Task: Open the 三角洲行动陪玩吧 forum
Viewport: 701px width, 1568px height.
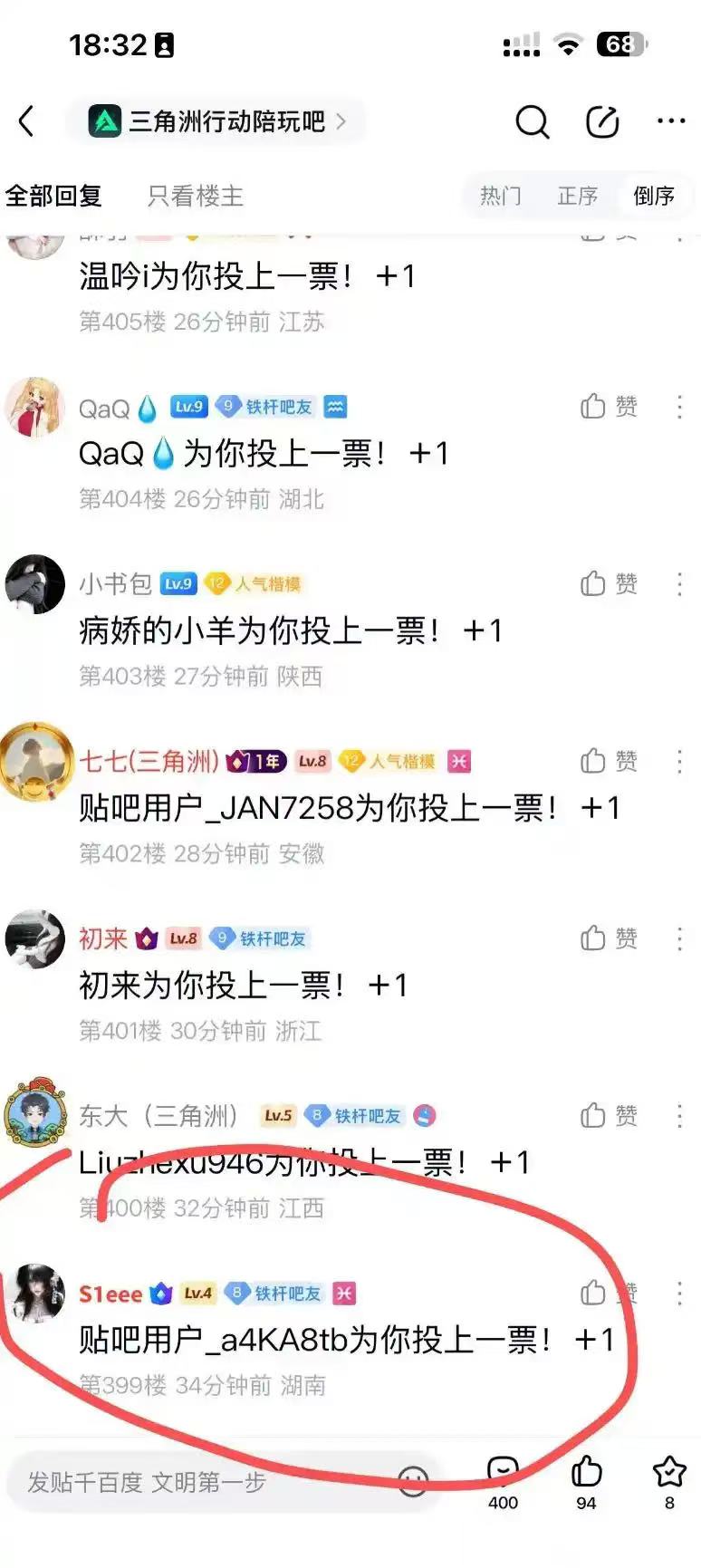Action: [x=217, y=121]
